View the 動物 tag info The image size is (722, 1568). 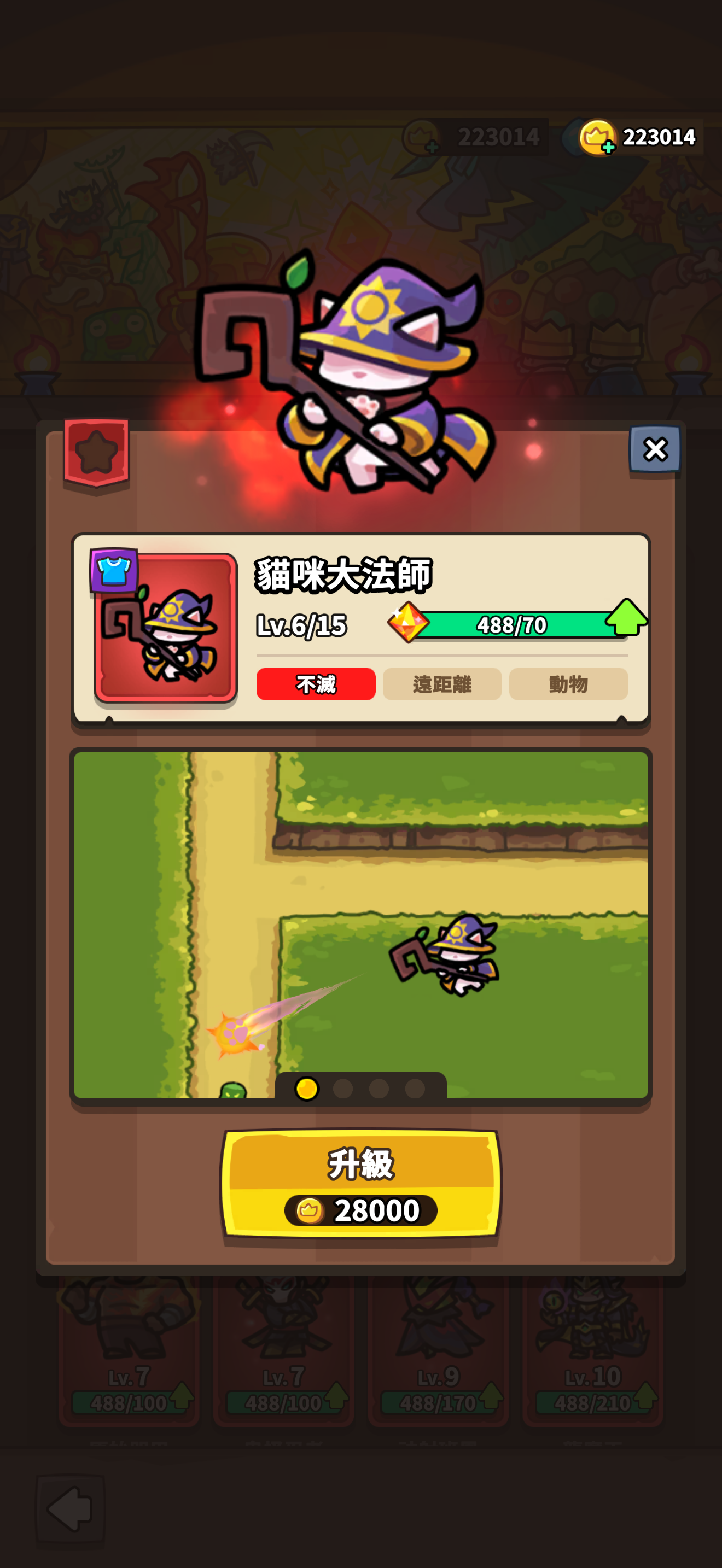pyautogui.click(x=568, y=683)
